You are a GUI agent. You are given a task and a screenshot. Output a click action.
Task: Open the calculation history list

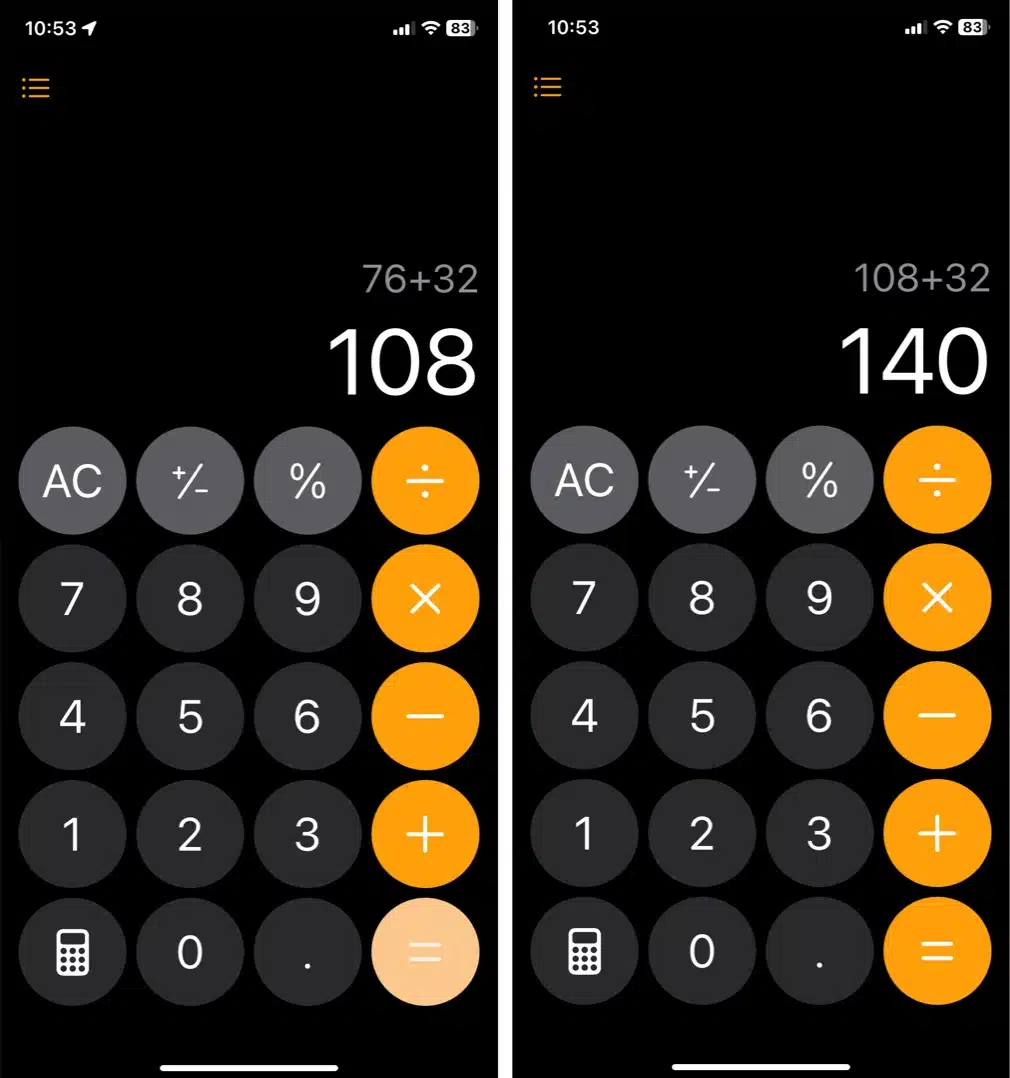pyautogui.click(x=35, y=88)
